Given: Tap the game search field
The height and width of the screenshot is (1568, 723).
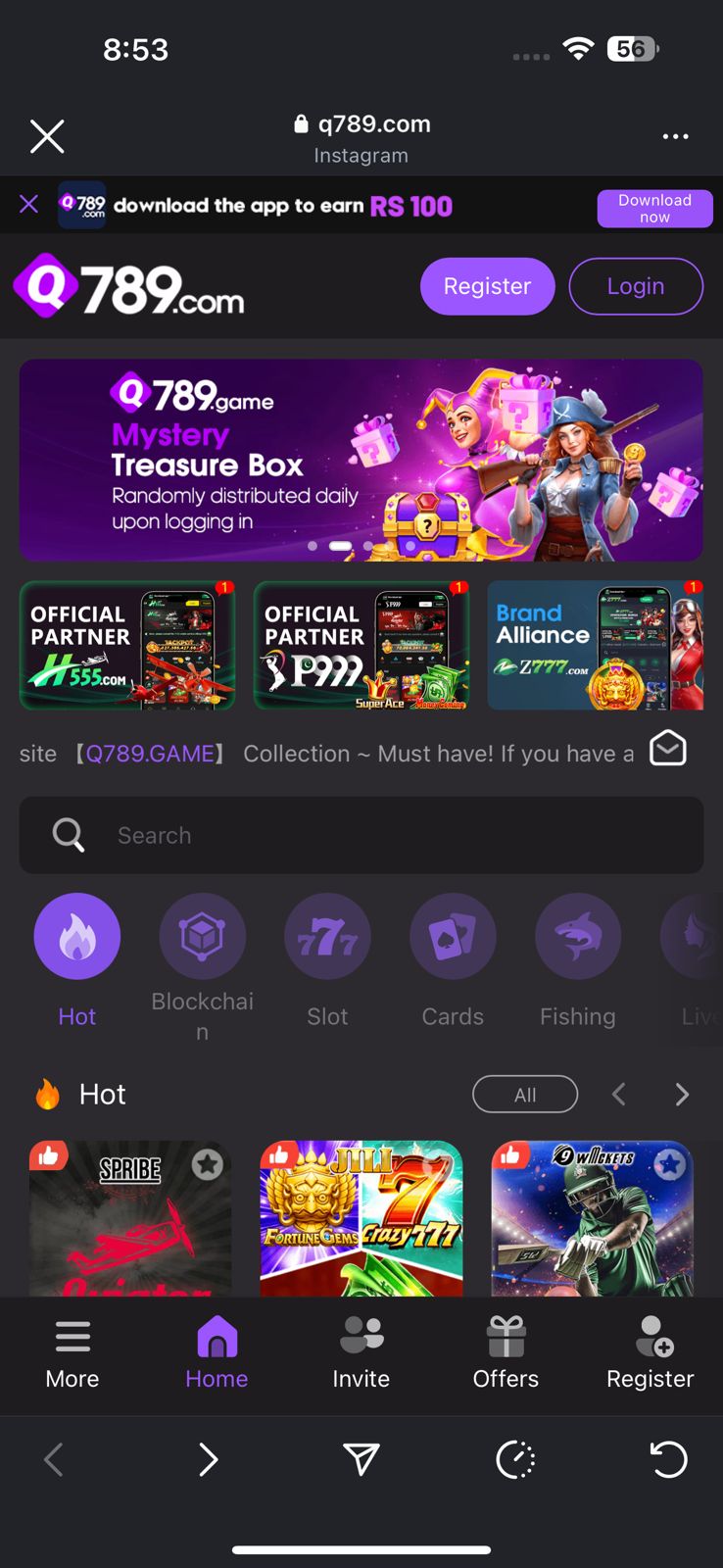Looking at the screenshot, I should click(361, 835).
